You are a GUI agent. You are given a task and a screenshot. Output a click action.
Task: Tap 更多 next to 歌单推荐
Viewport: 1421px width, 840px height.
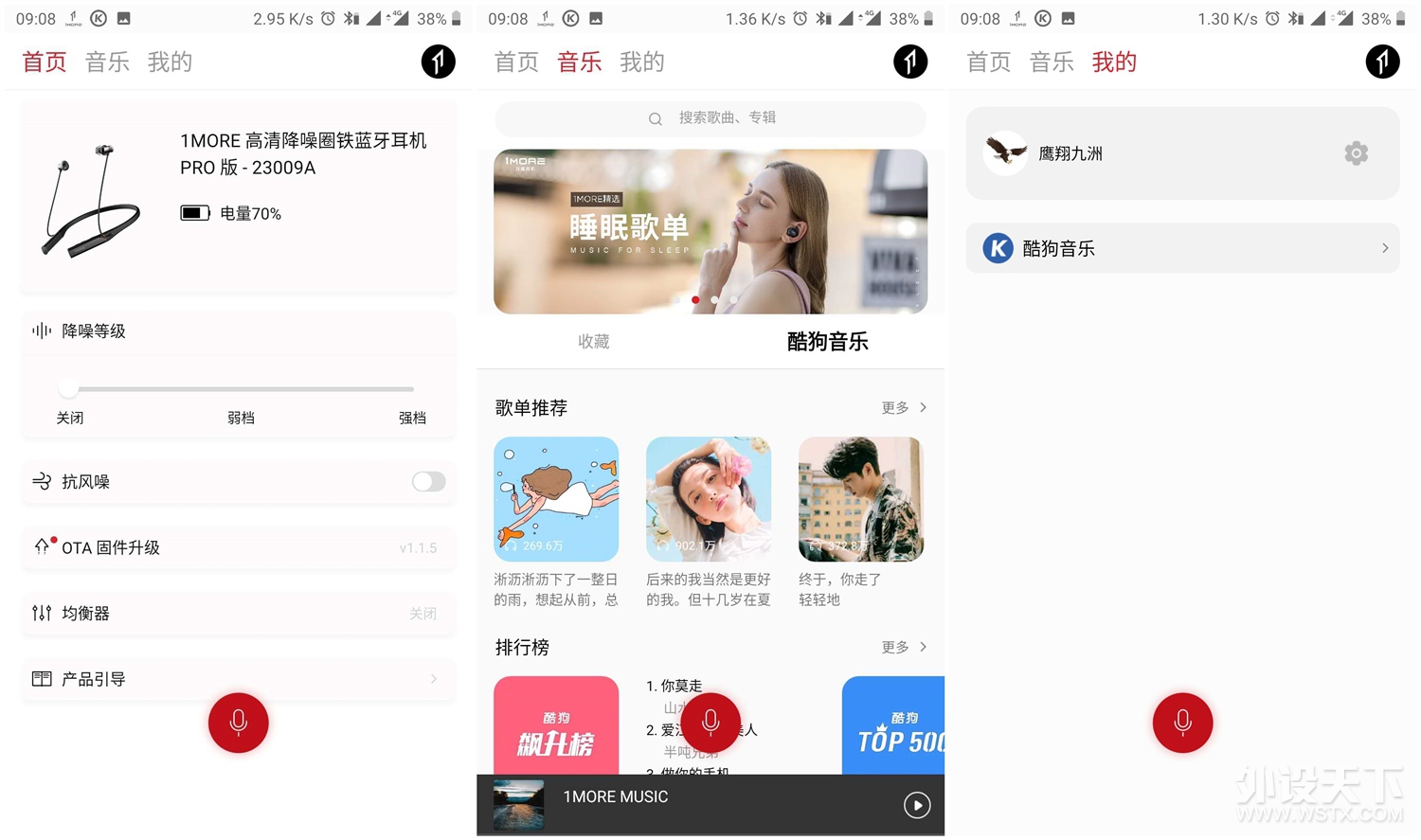[904, 408]
